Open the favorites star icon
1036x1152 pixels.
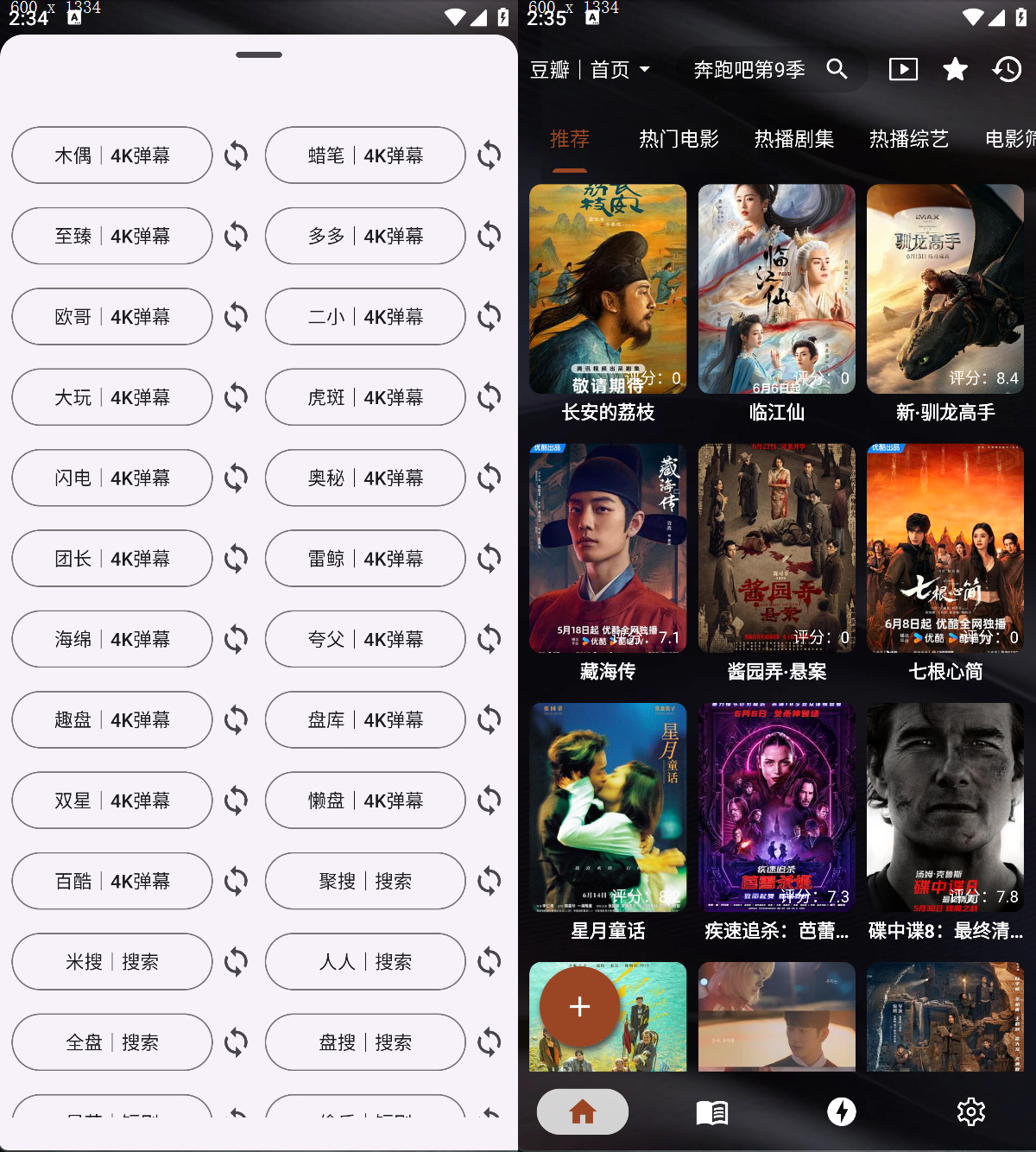click(x=954, y=70)
